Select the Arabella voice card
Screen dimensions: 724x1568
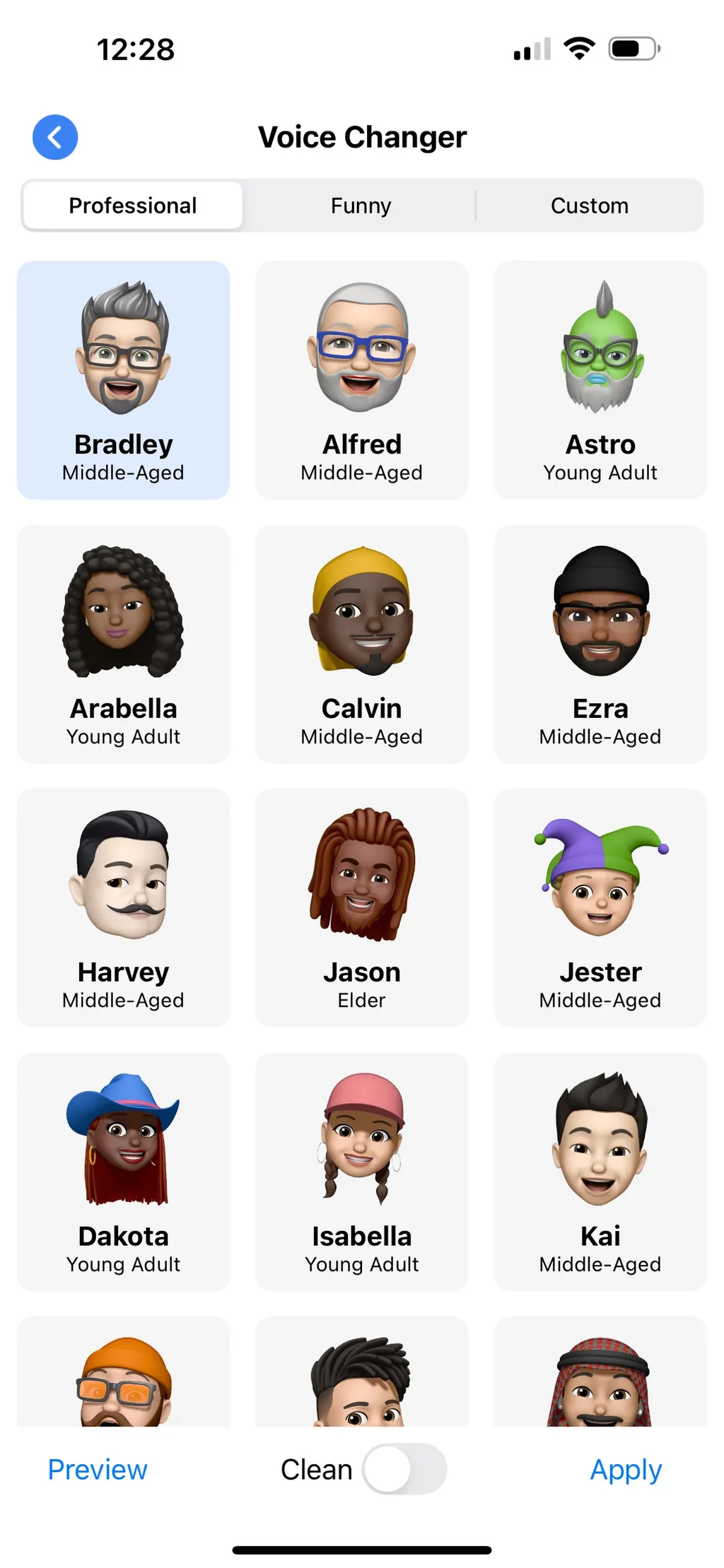123,644
